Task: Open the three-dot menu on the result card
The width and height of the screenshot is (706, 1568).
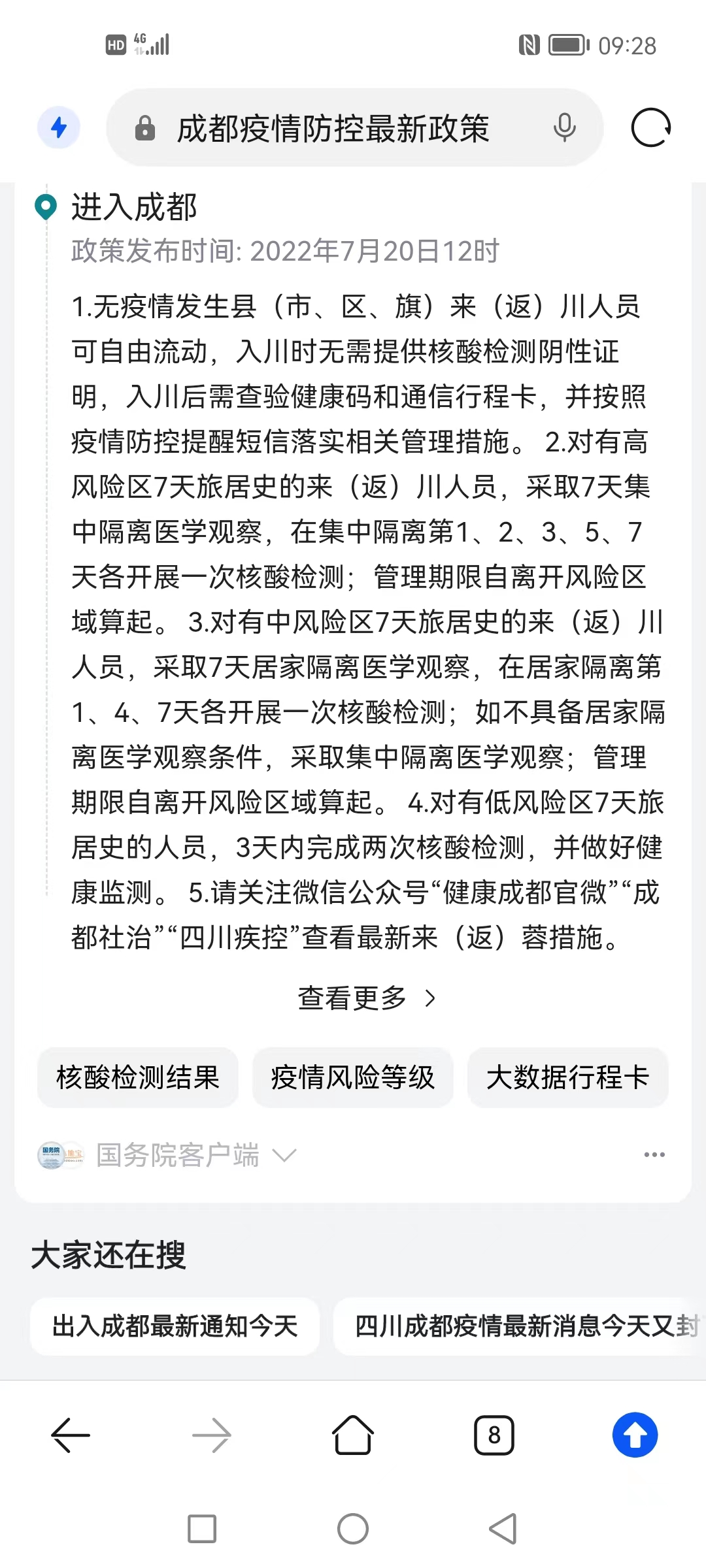Action: click(x=654, y=1154)
